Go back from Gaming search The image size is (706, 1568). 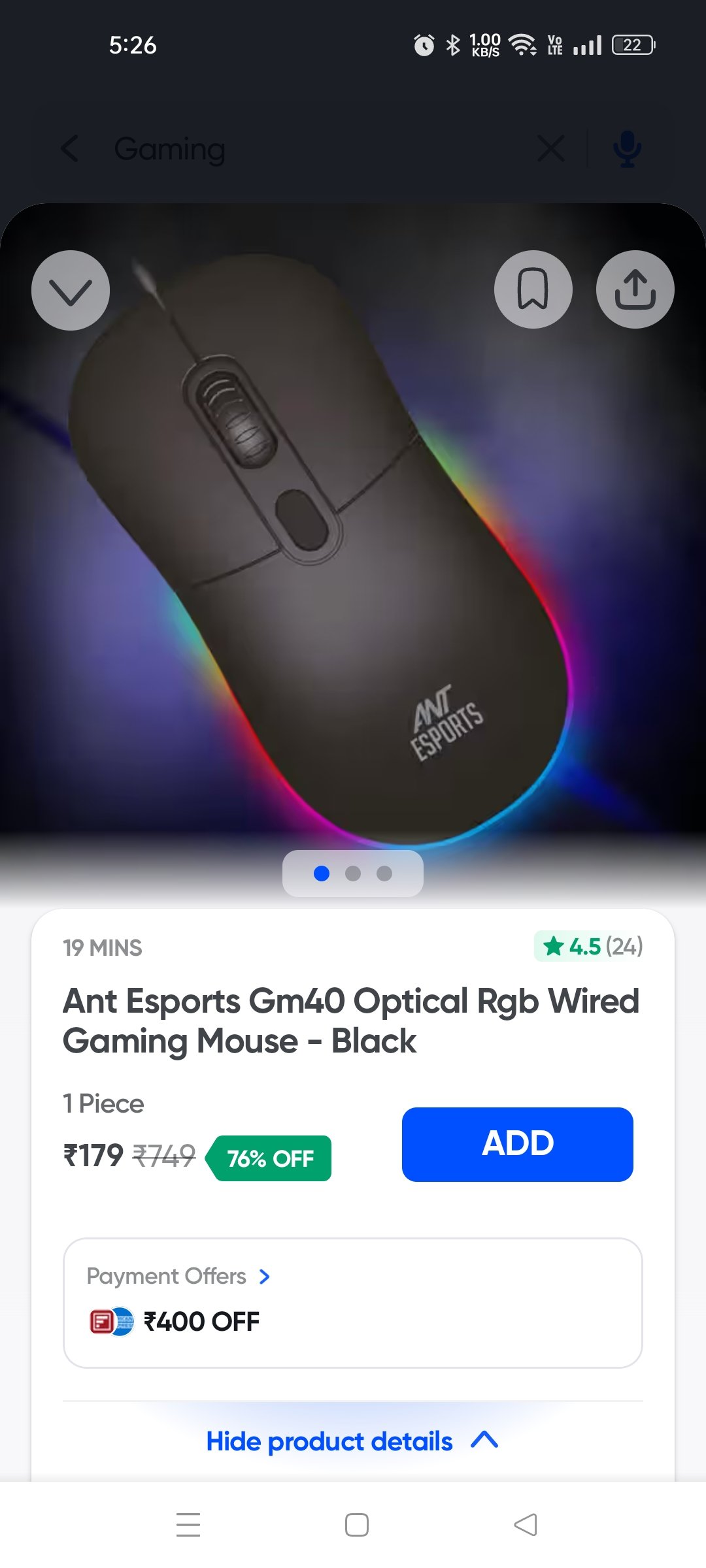click(x=69, y=149)
